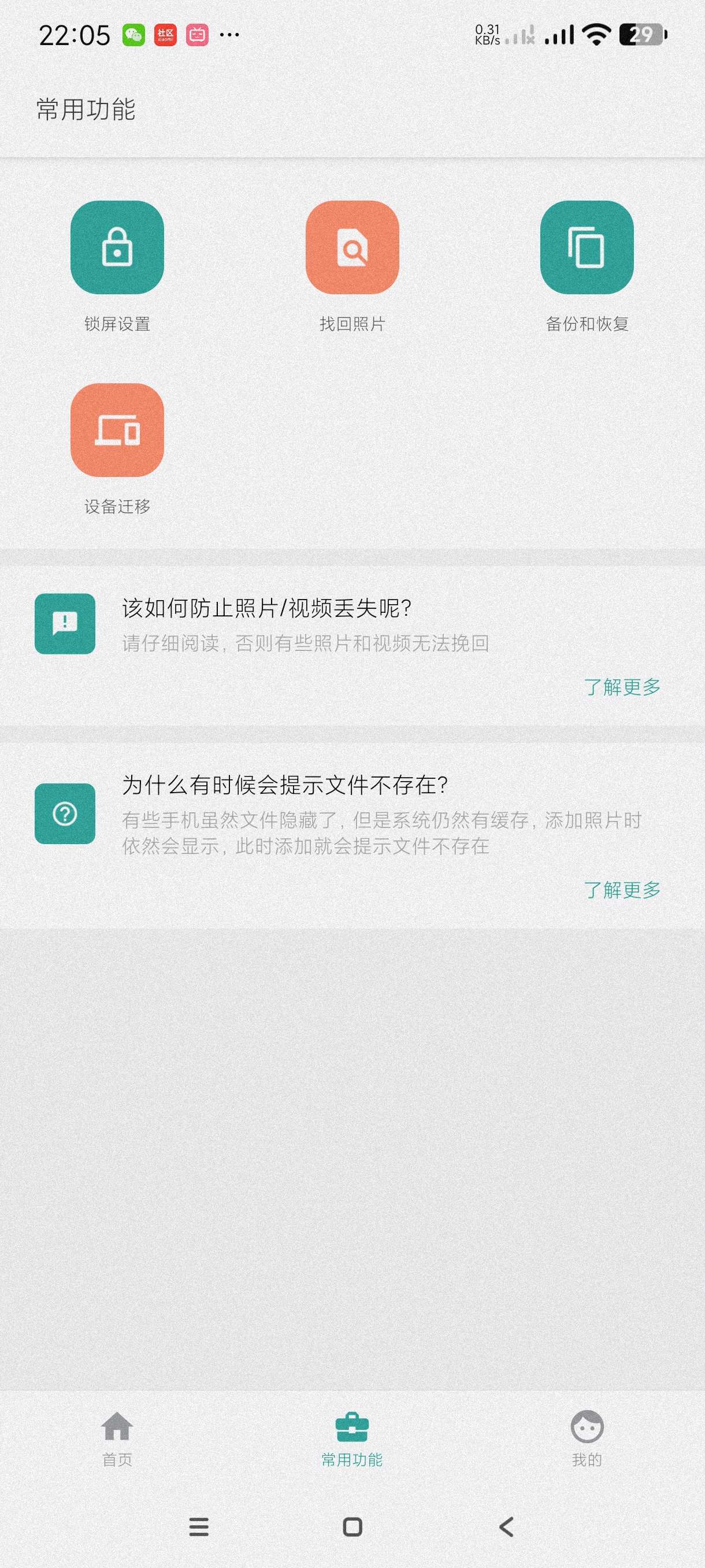This screenshot has width=705, height=1568.
Task: Go to the 我的 tab
Action: 587,1439
